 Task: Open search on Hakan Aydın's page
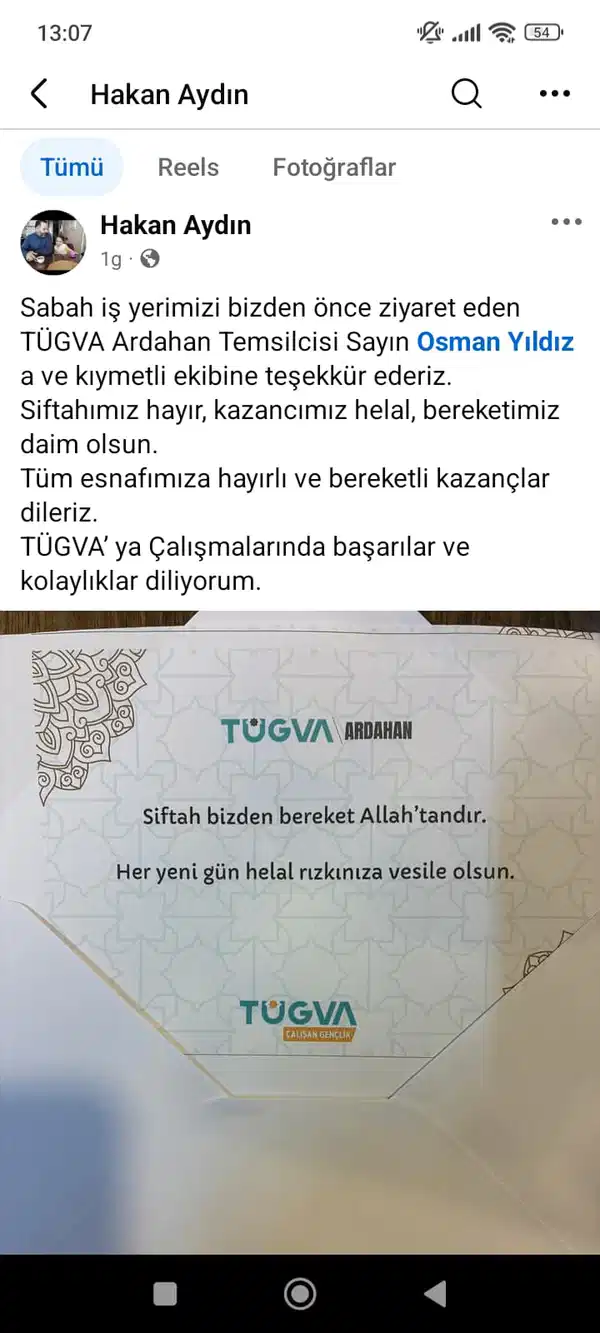click(x=466, y=94)
